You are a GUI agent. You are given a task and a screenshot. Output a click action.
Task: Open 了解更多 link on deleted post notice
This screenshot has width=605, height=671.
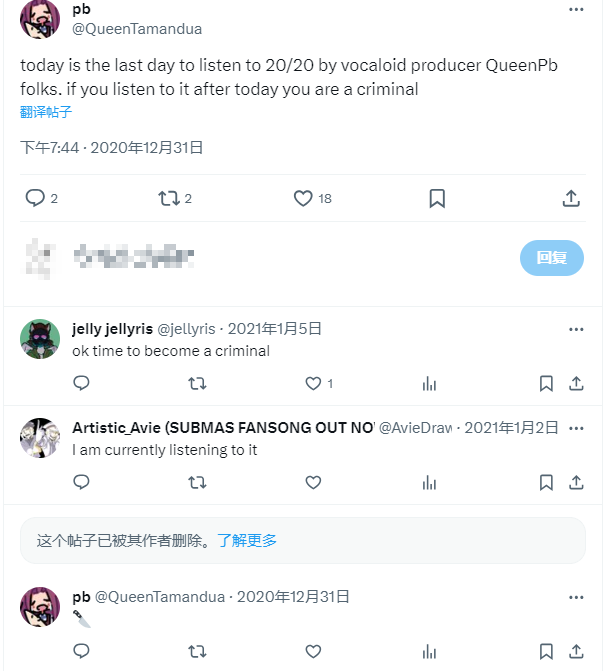tap(247, 540)
